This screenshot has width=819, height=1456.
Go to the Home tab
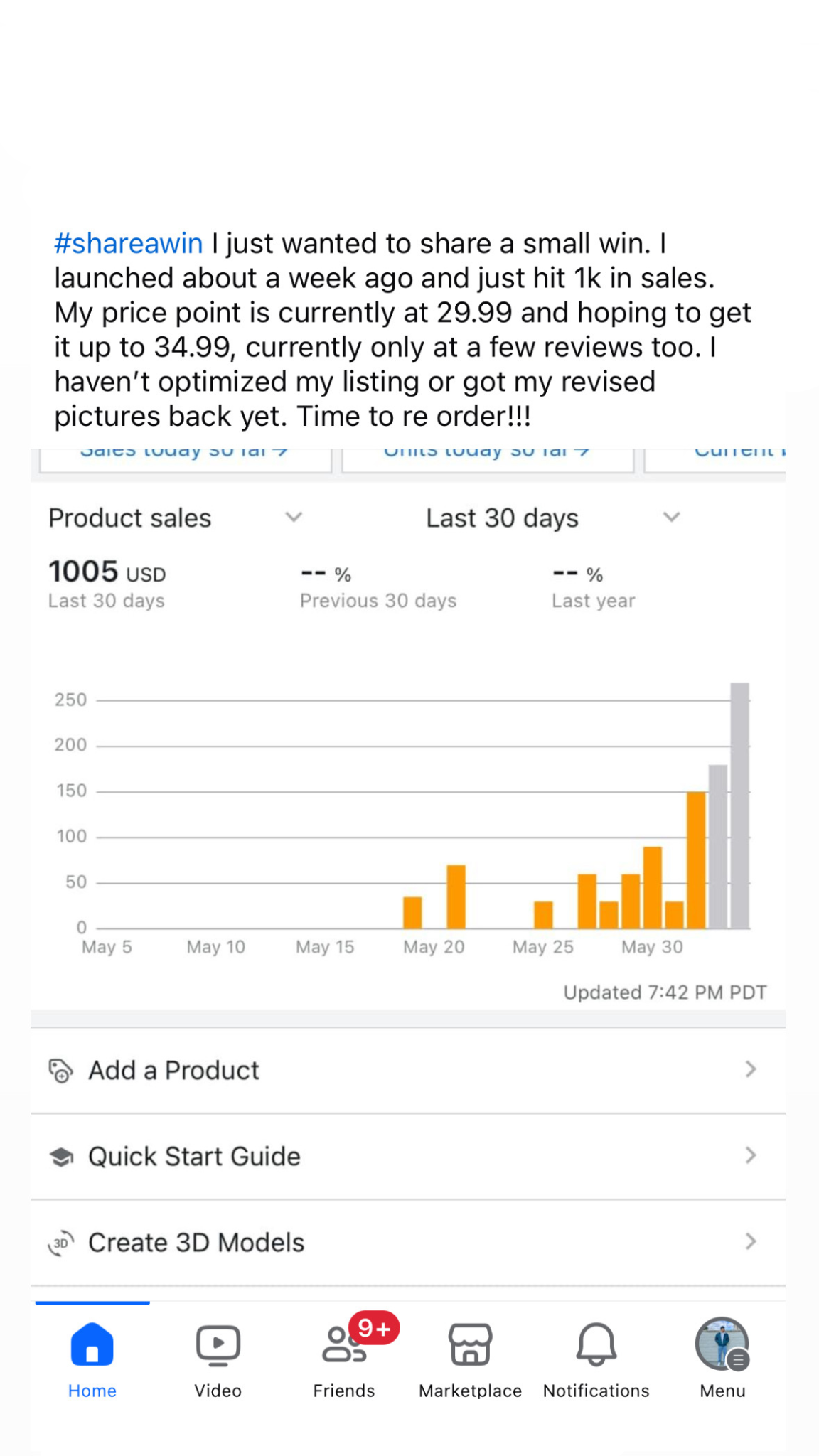click(92, 1358)
